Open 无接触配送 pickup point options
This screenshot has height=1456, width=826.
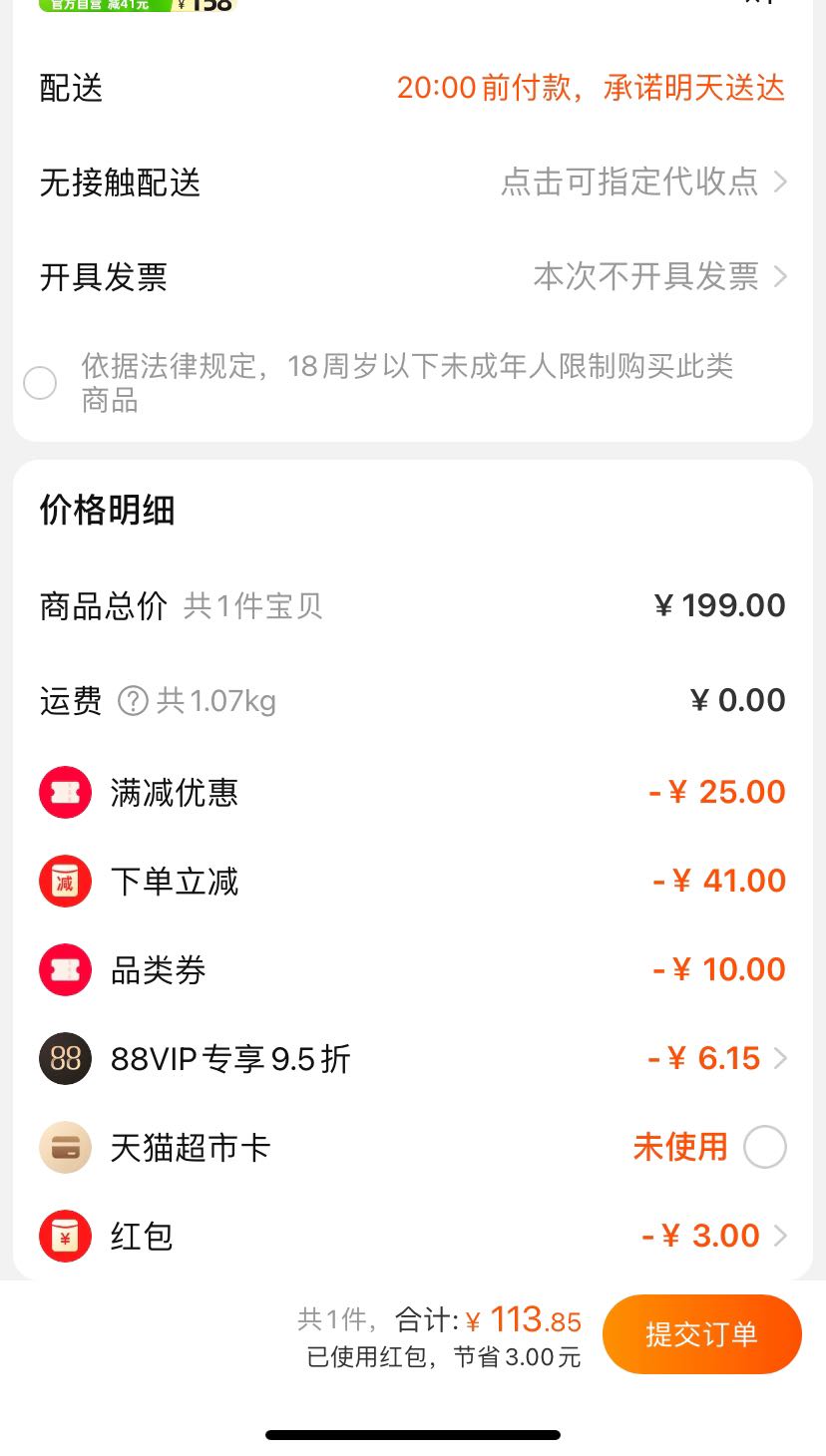click(413, 182)
